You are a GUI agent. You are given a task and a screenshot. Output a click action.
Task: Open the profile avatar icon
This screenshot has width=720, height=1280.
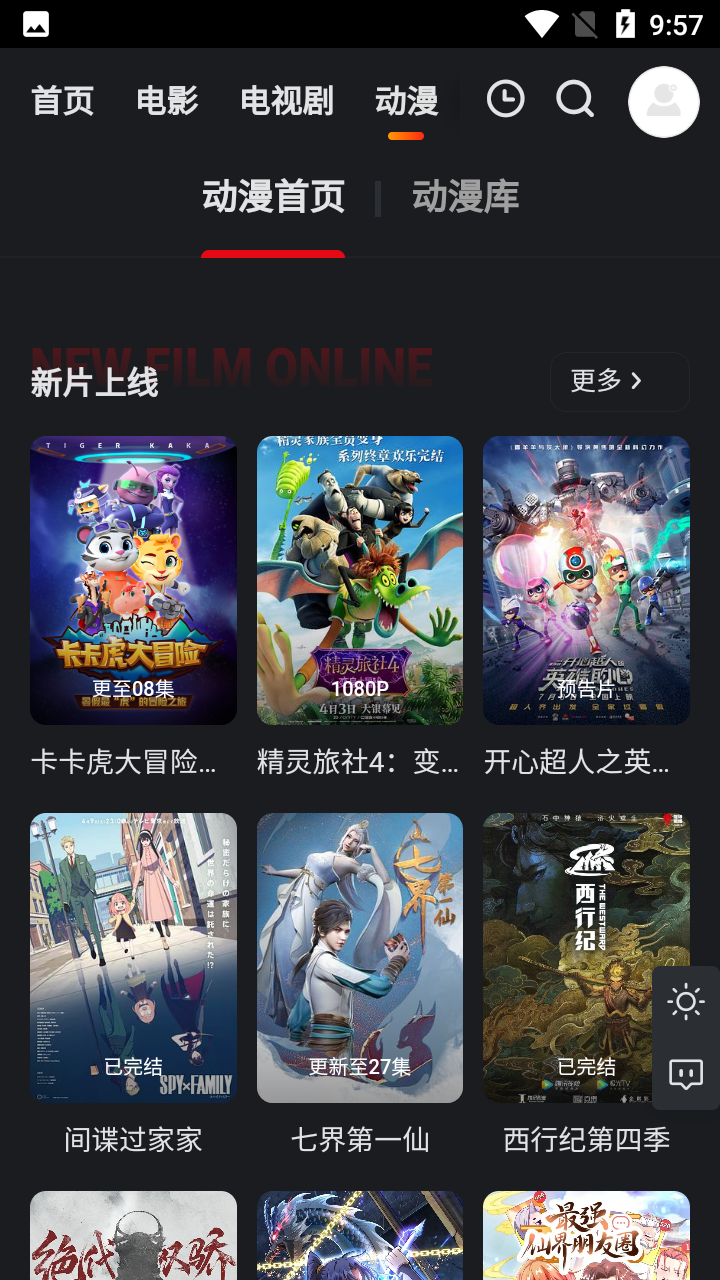[x=663, y=101]
